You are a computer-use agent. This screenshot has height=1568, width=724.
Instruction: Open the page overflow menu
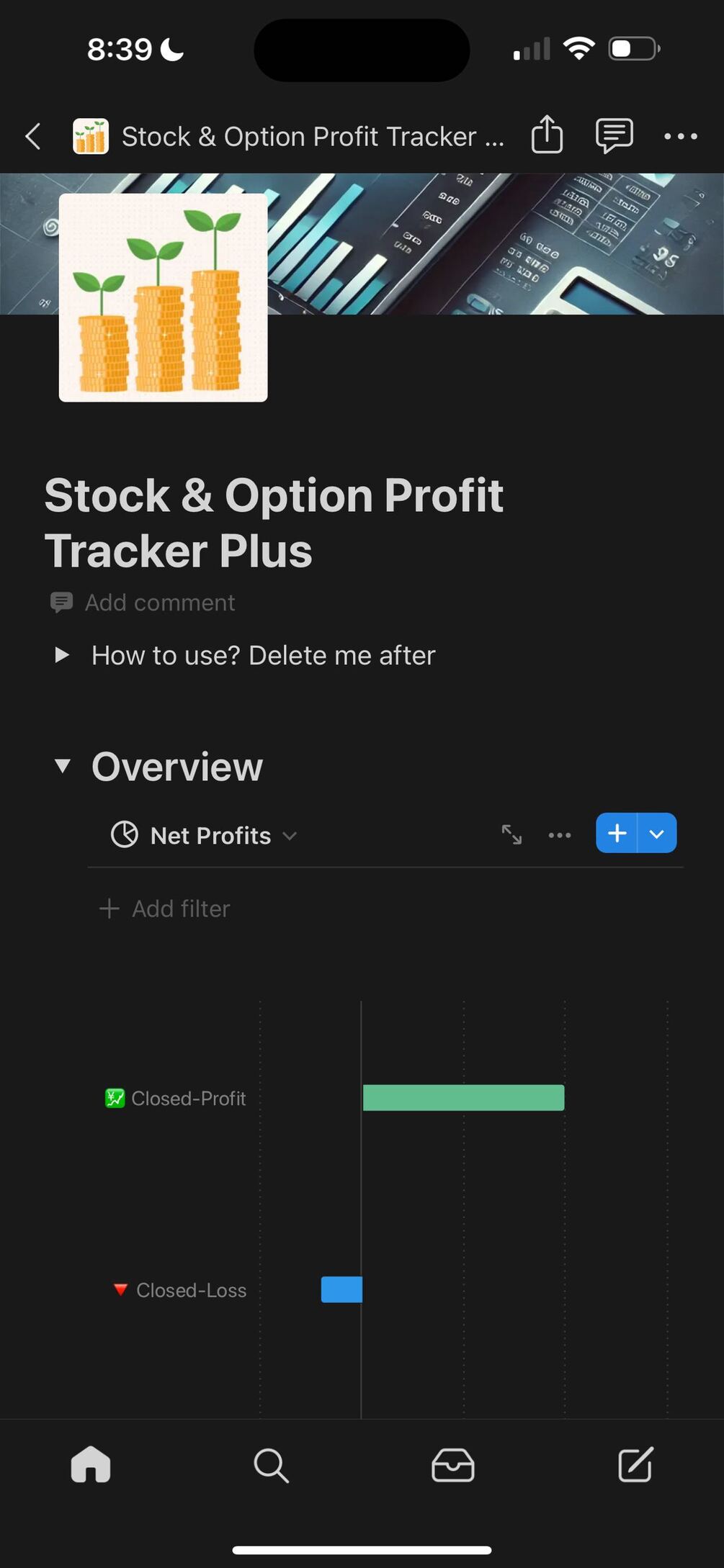(x=680, y=136)
